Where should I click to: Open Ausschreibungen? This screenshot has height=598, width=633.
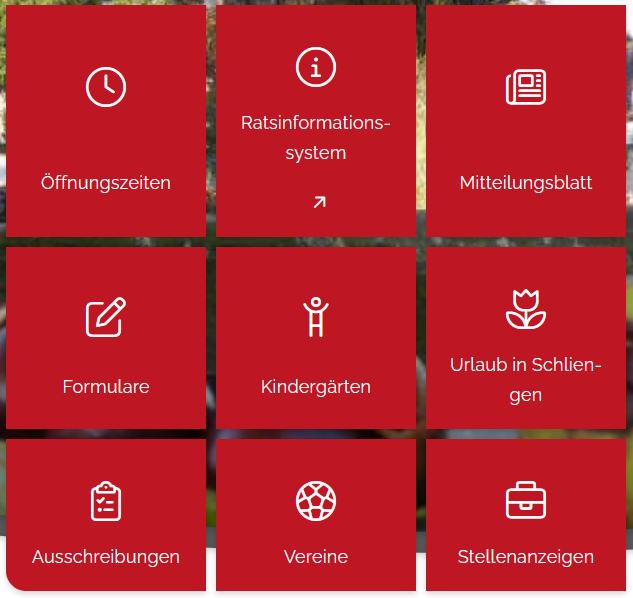pos(106,516)
